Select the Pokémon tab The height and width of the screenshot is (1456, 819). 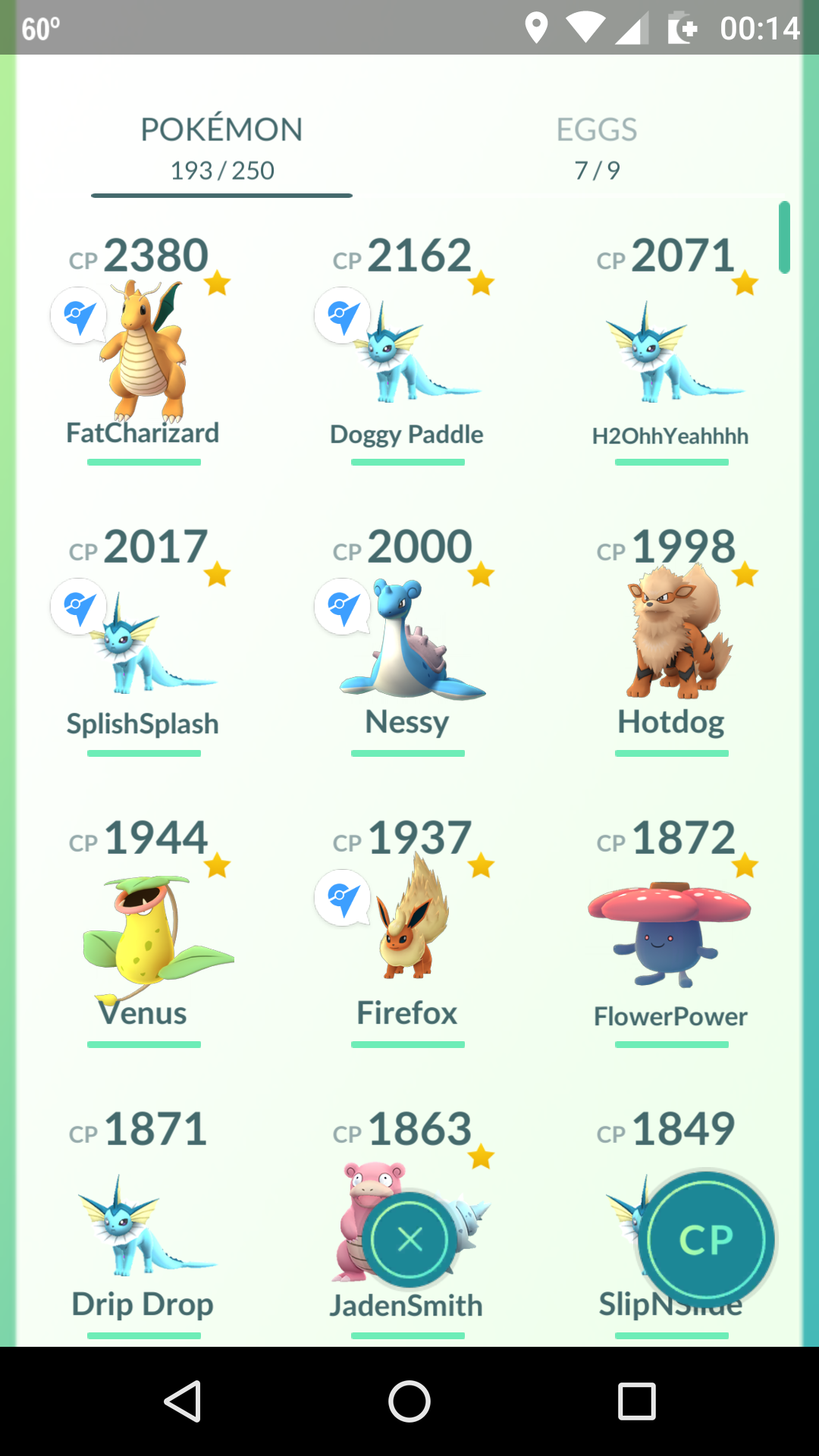(x=221, y=149)
